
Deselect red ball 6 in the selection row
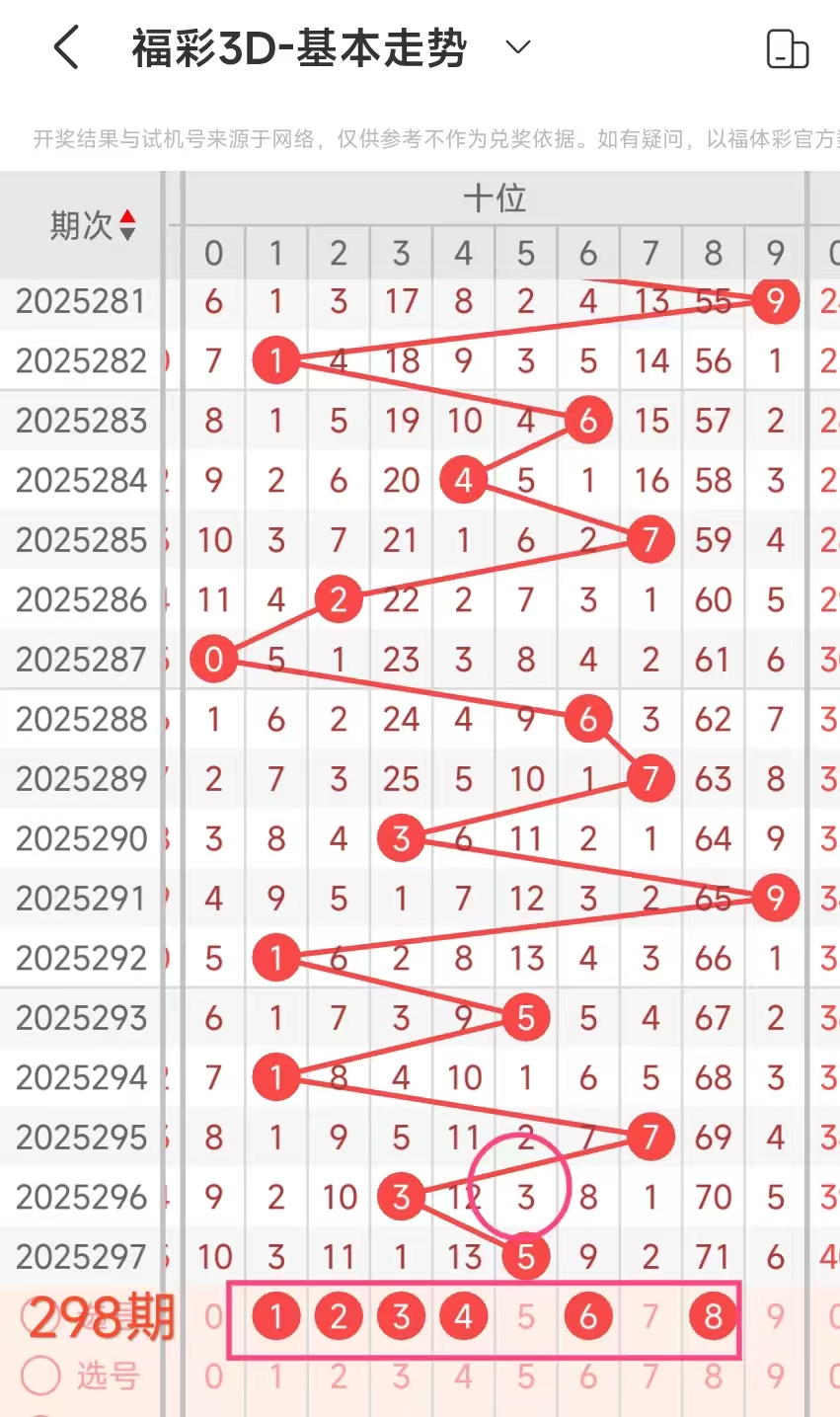pos(588,1316)
